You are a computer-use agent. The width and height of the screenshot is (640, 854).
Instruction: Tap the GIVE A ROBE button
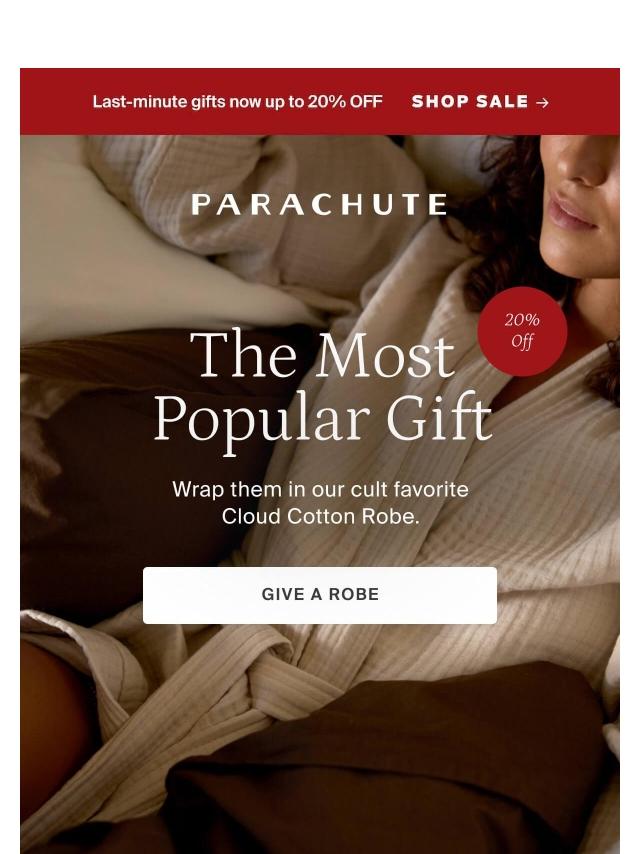[320, 595]
